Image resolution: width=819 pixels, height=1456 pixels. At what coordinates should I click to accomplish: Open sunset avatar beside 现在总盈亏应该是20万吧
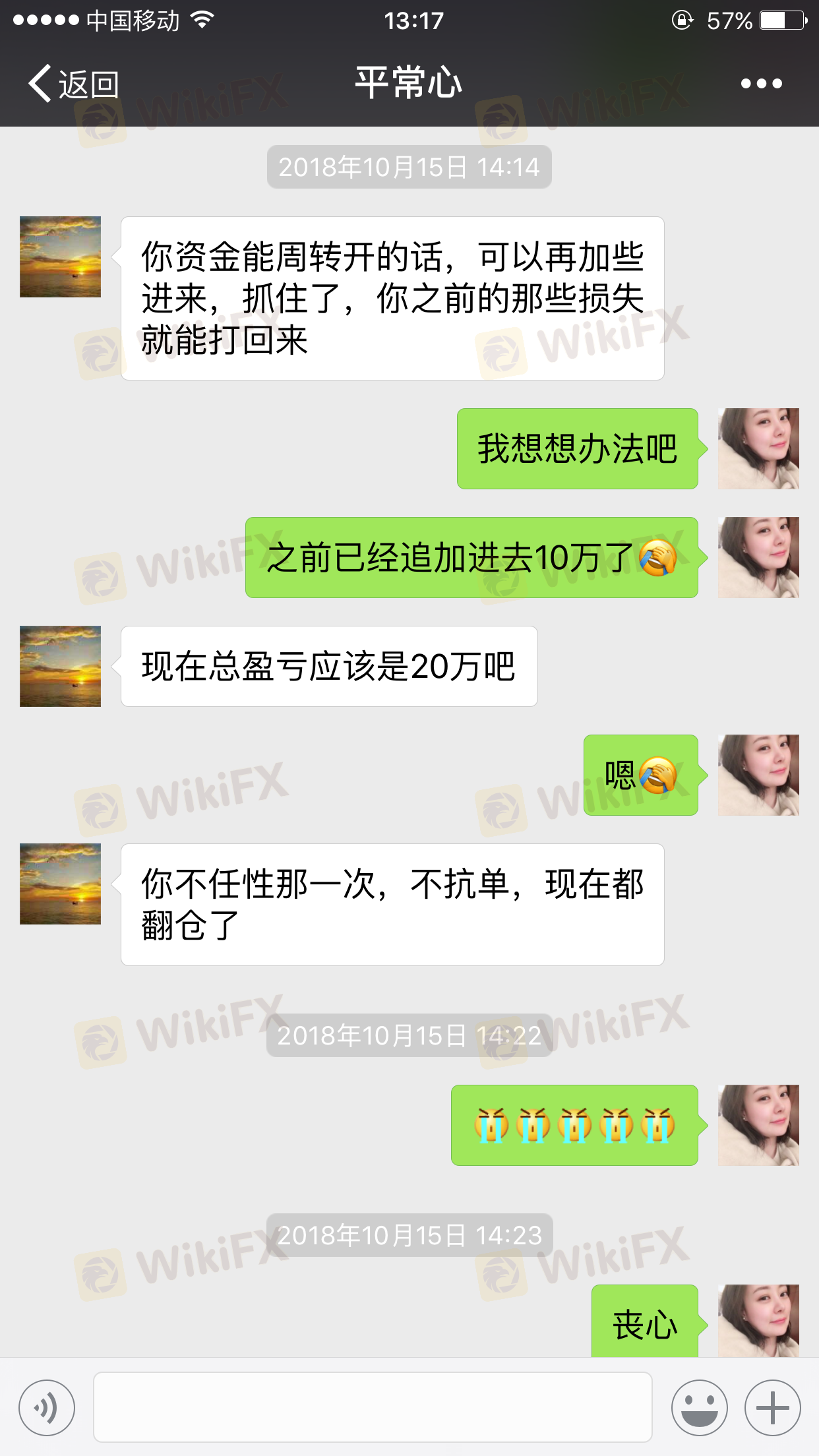(x=60, y=666)
